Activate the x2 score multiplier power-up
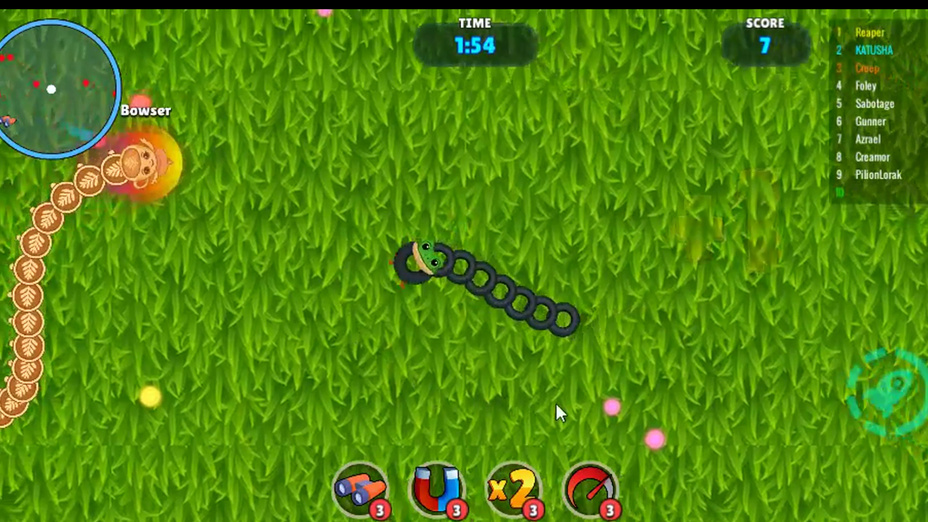The width and height of the screenshot is (928, 522). [513, 490]
